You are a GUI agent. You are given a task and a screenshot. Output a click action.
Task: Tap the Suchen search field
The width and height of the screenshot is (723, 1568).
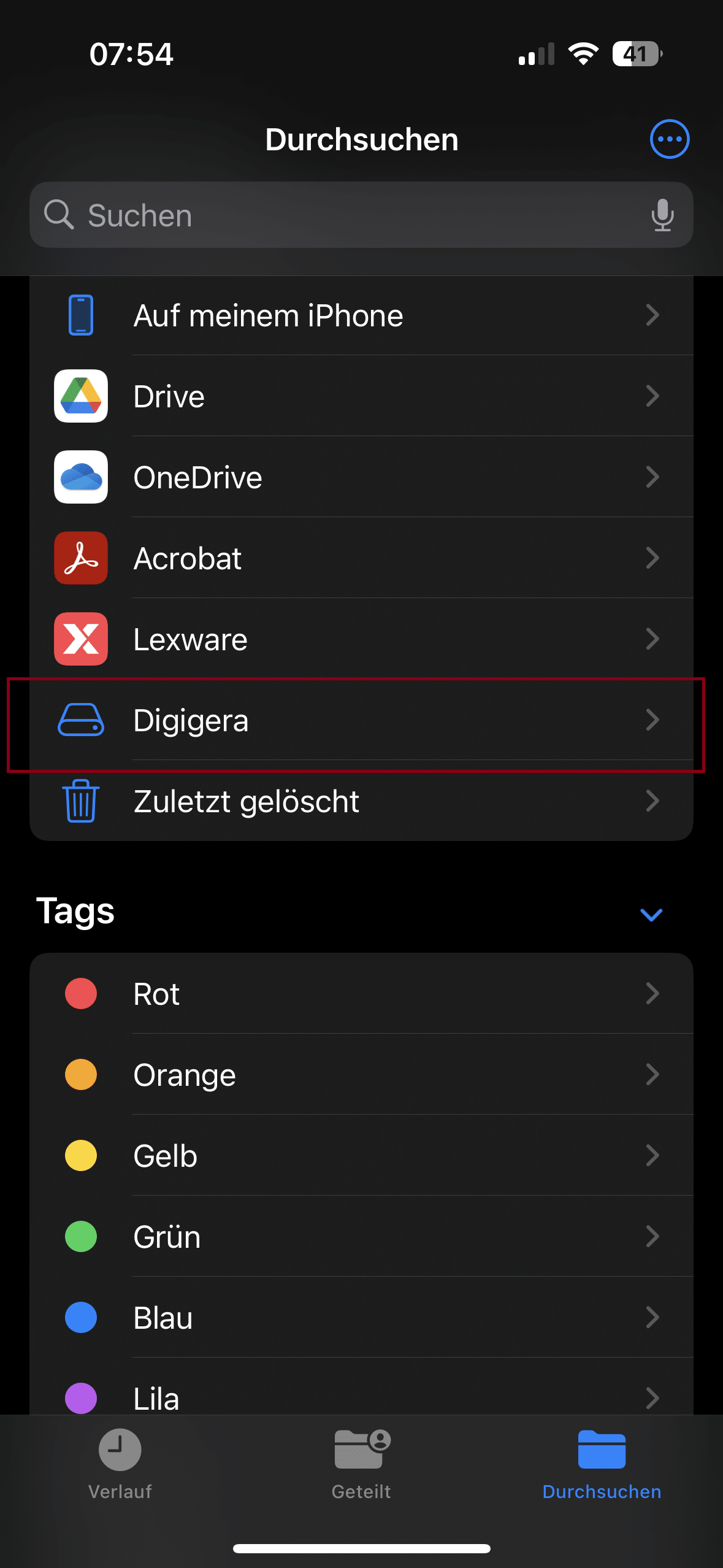(x=343, y=215)
